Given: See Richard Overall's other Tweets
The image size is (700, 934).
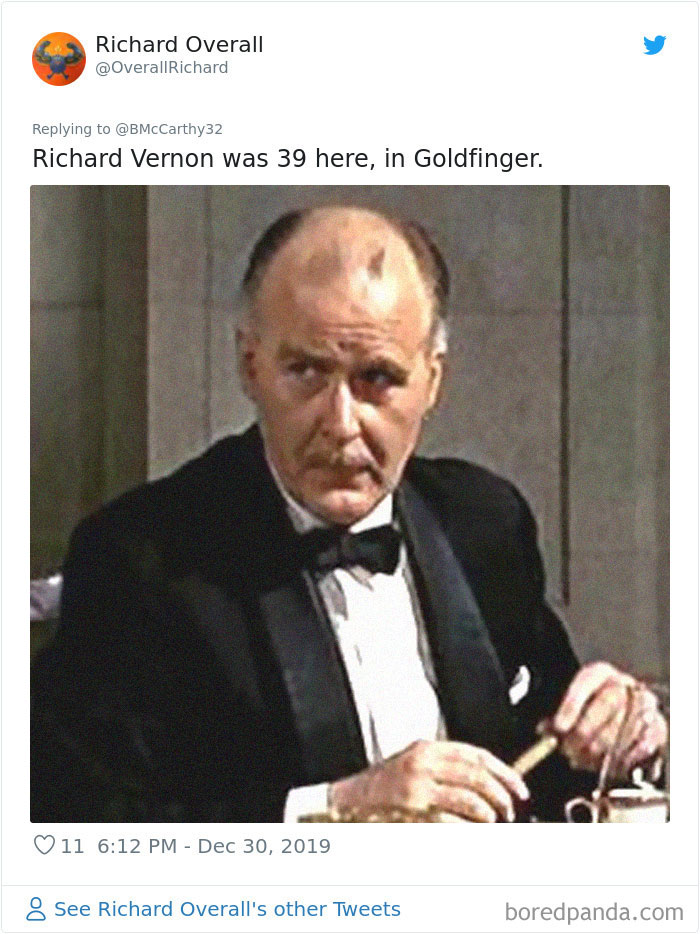Looking at the screenshot, I should [226, 909].
